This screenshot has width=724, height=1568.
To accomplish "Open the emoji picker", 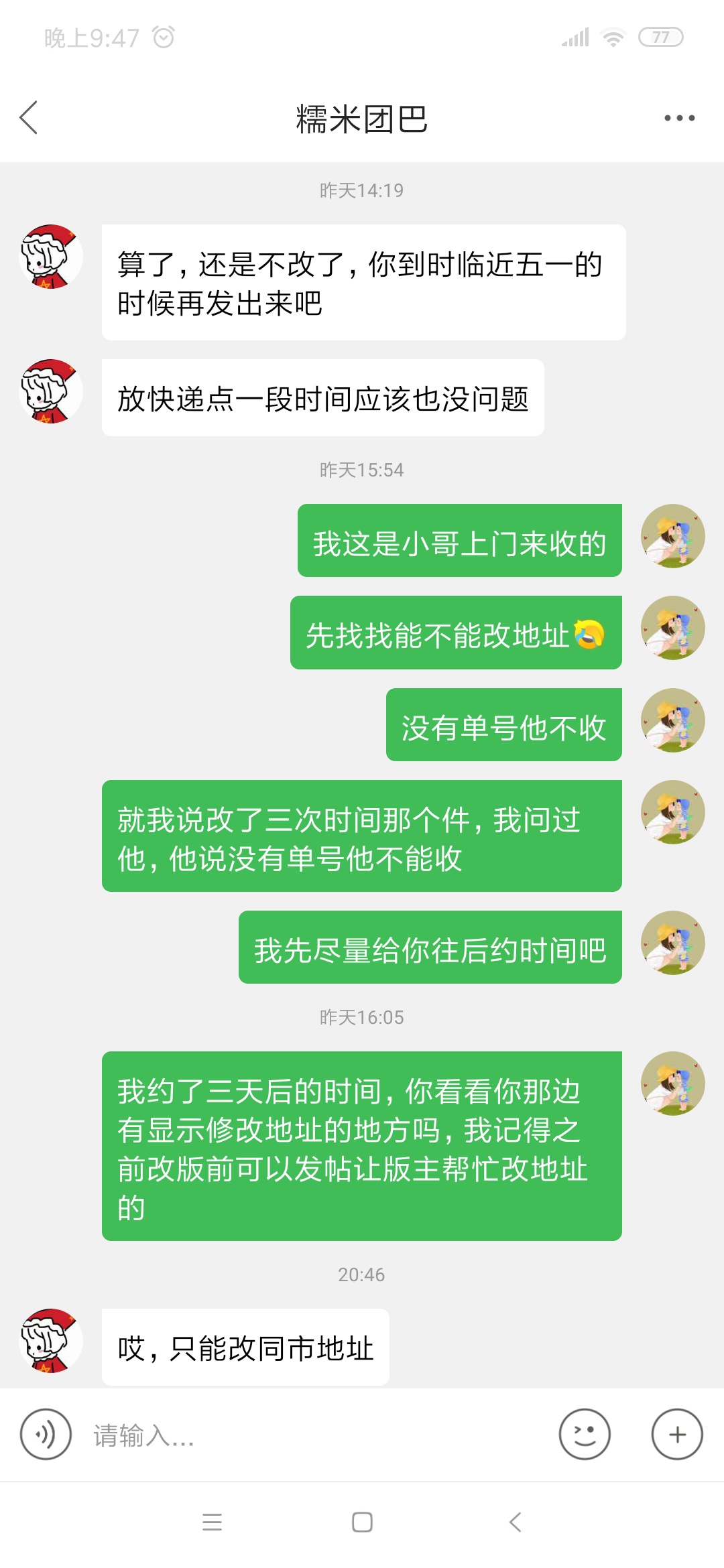I will click(x=585, y=1434).
